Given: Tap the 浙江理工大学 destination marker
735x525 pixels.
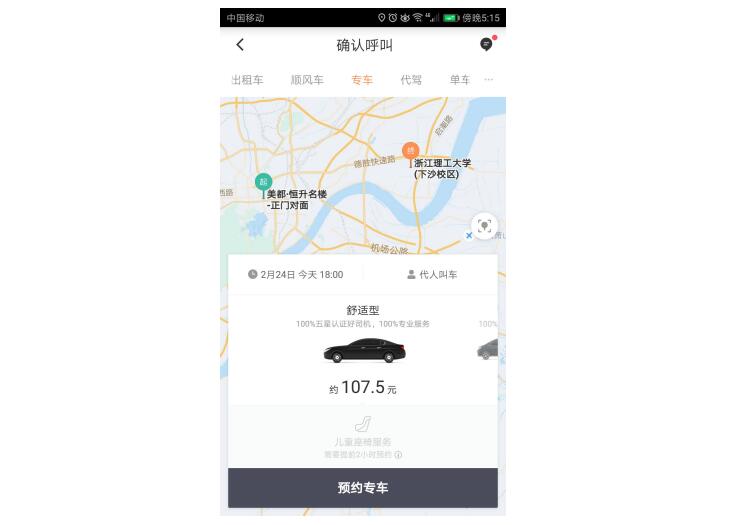Looking at the screenshot, I should 410,151.
